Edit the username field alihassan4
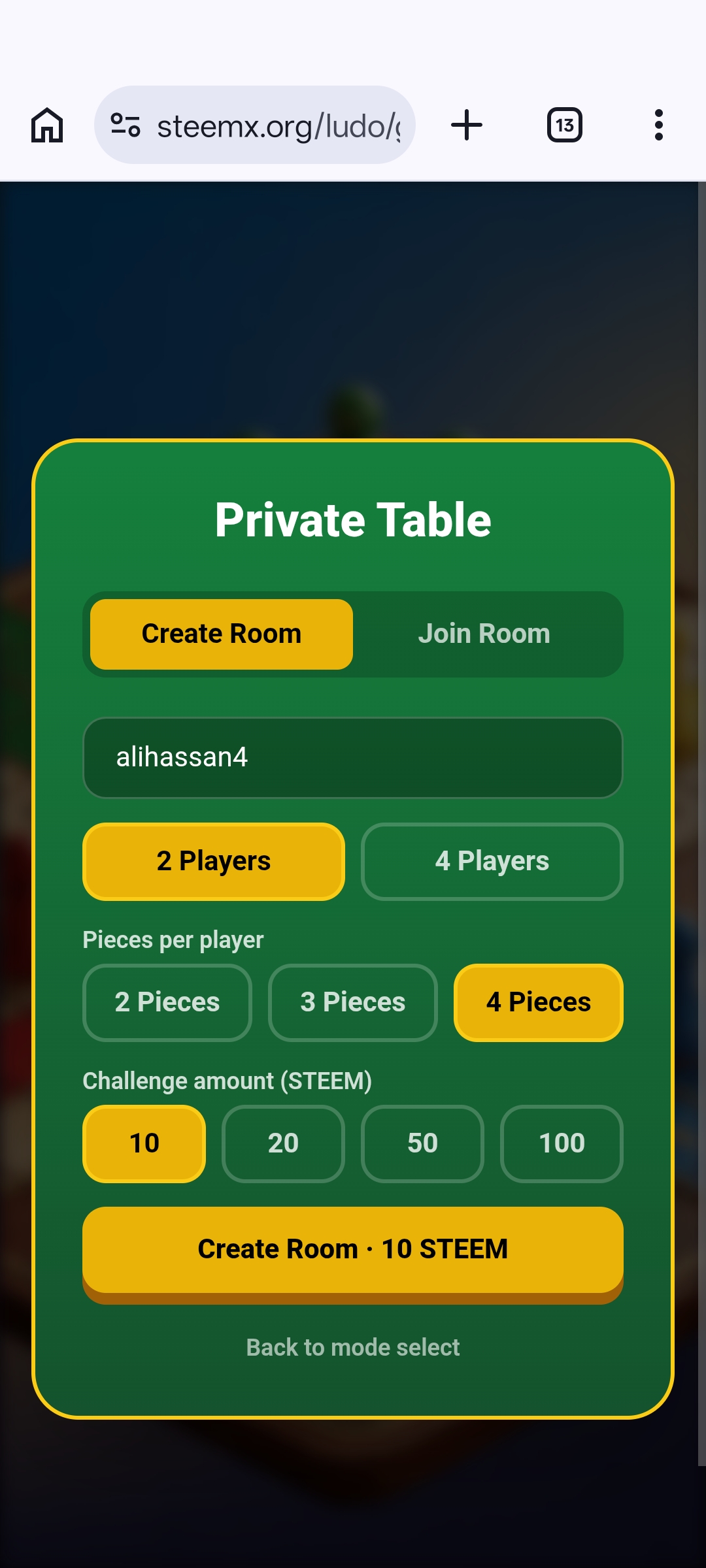This screenshot has height=1568, width=706. click(353, 758)
